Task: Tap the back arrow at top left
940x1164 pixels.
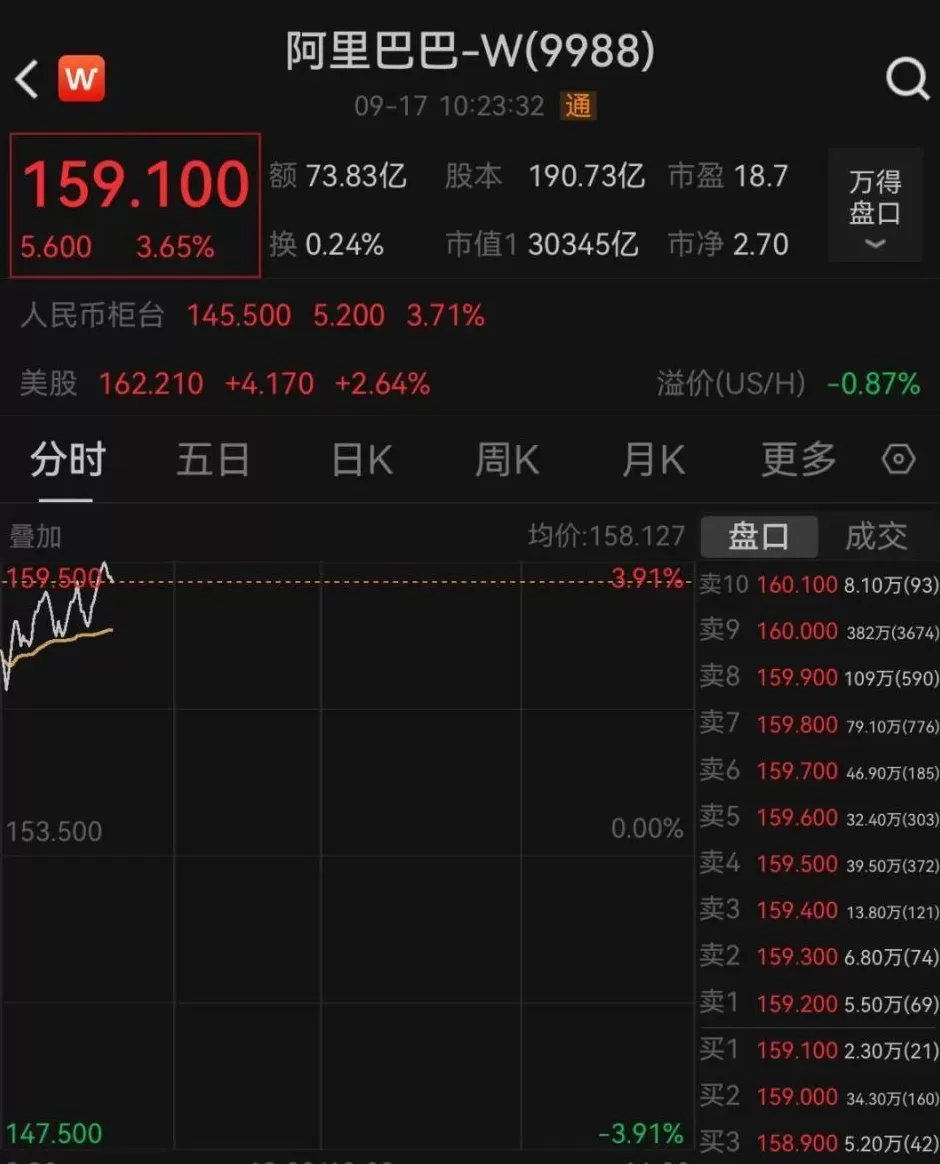Action: coord(26,77)
